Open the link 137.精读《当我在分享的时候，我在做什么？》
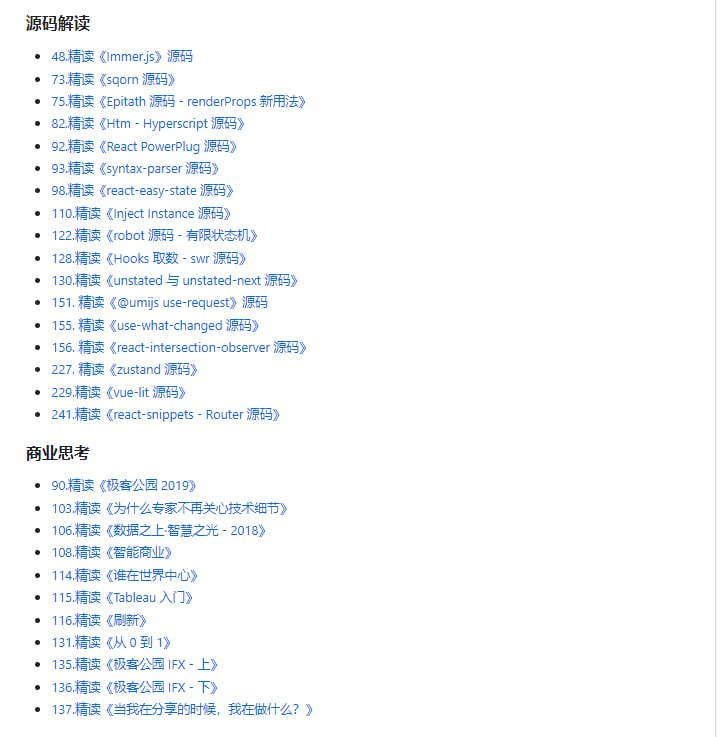Screen dimensions: 717x737 click(x=182, y=709)
